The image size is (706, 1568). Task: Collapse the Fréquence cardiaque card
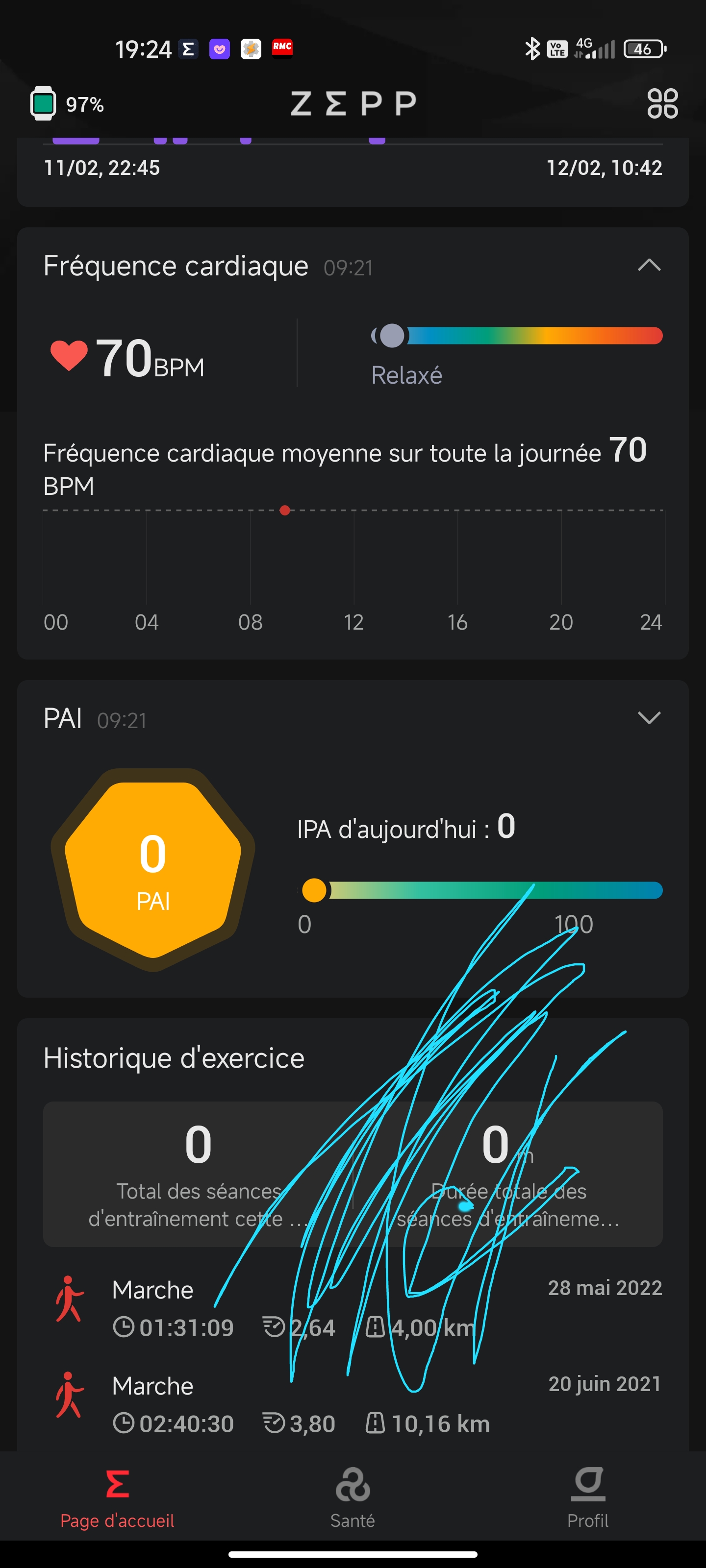click(x=649, y=266)
